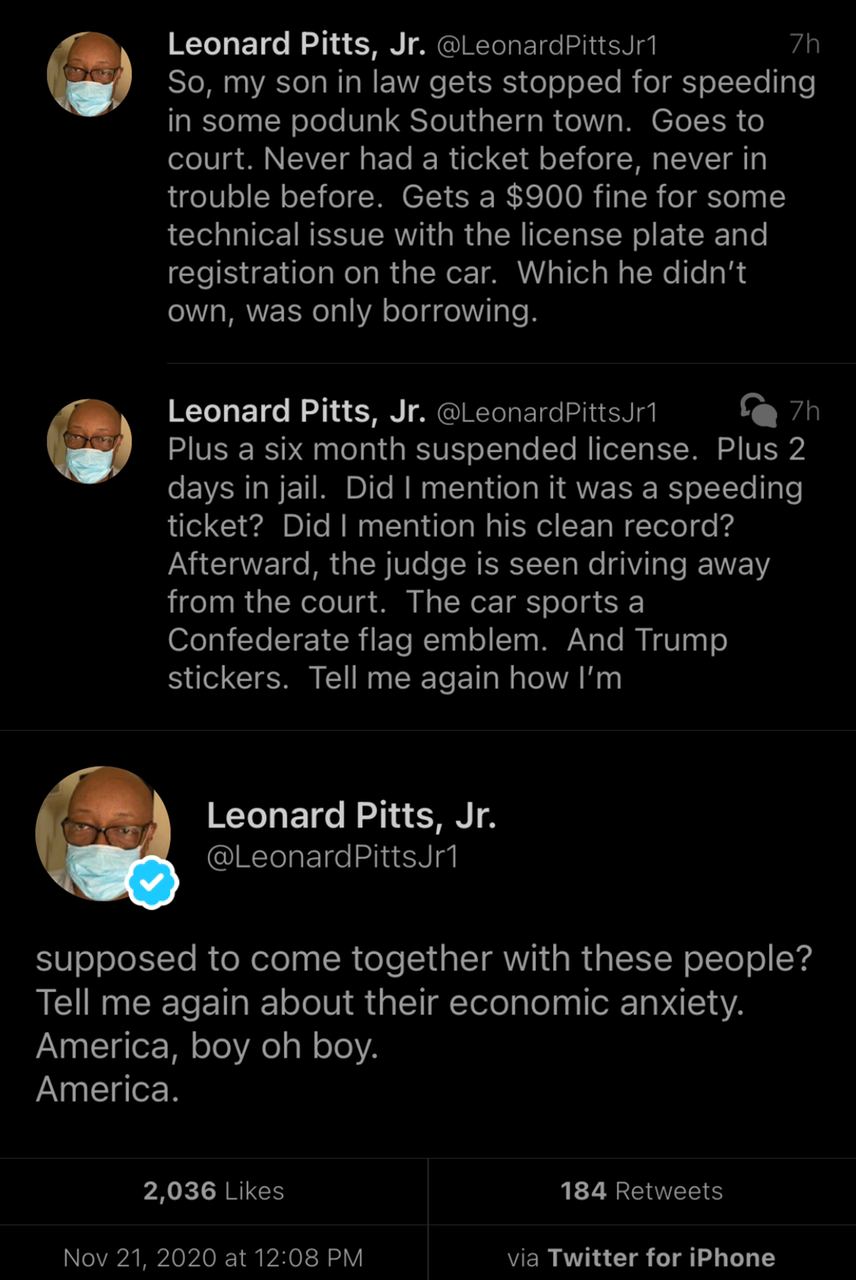
Task: Open the @LeonardPittsJr1 profile from the main tweet
Action: (x=331, y=857)
